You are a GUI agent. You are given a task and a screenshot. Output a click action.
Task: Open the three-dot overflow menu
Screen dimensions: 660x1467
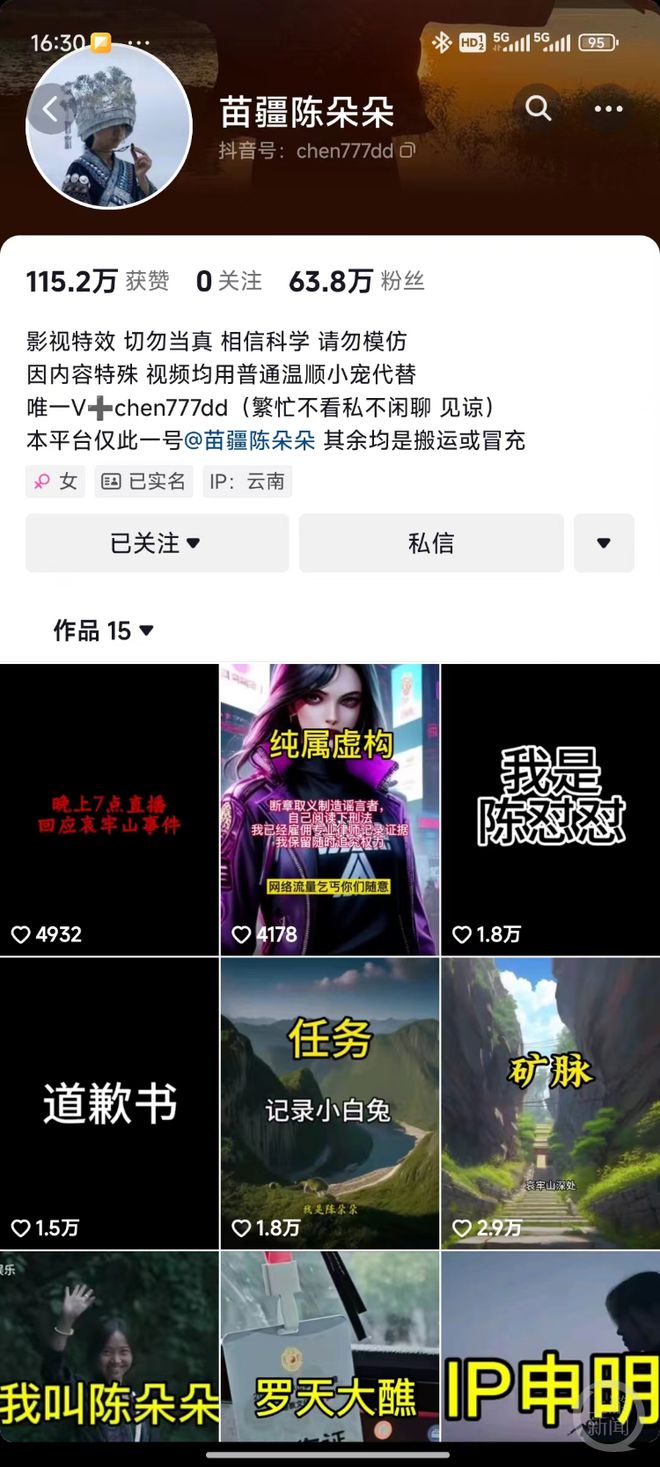coord(608,109)
